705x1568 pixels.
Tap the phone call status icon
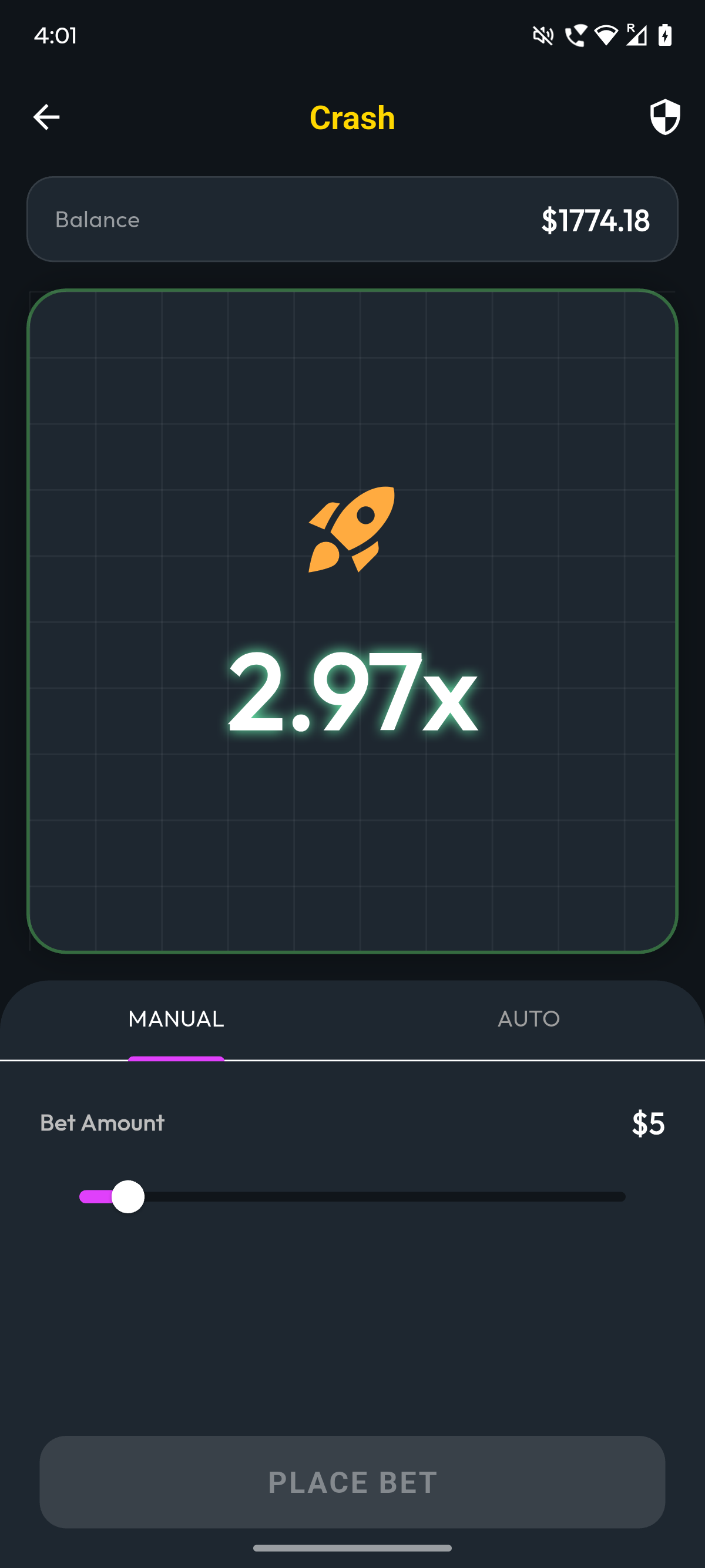(x=575, y=35)
